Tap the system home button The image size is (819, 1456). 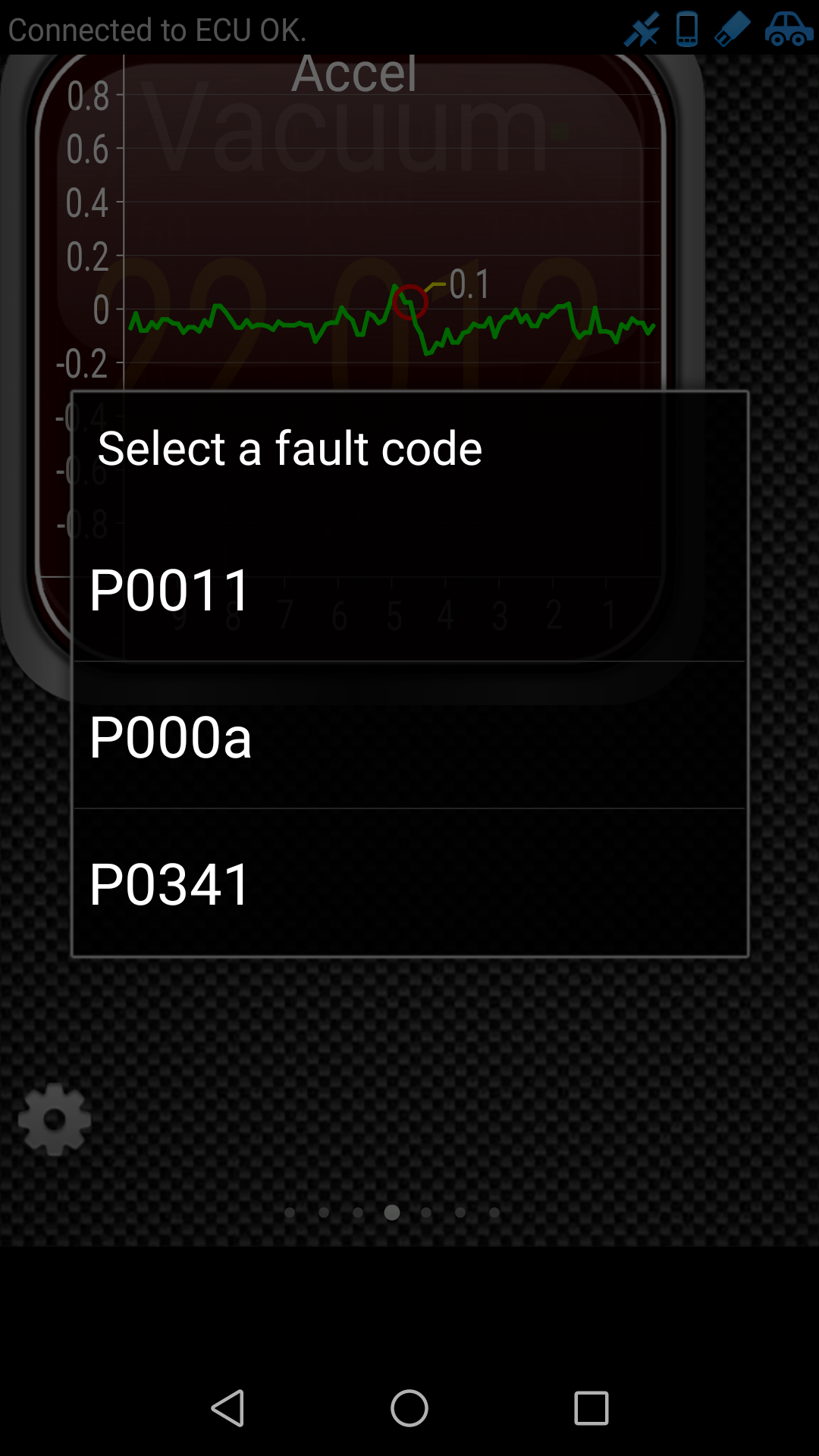[x=409, y=1408]
